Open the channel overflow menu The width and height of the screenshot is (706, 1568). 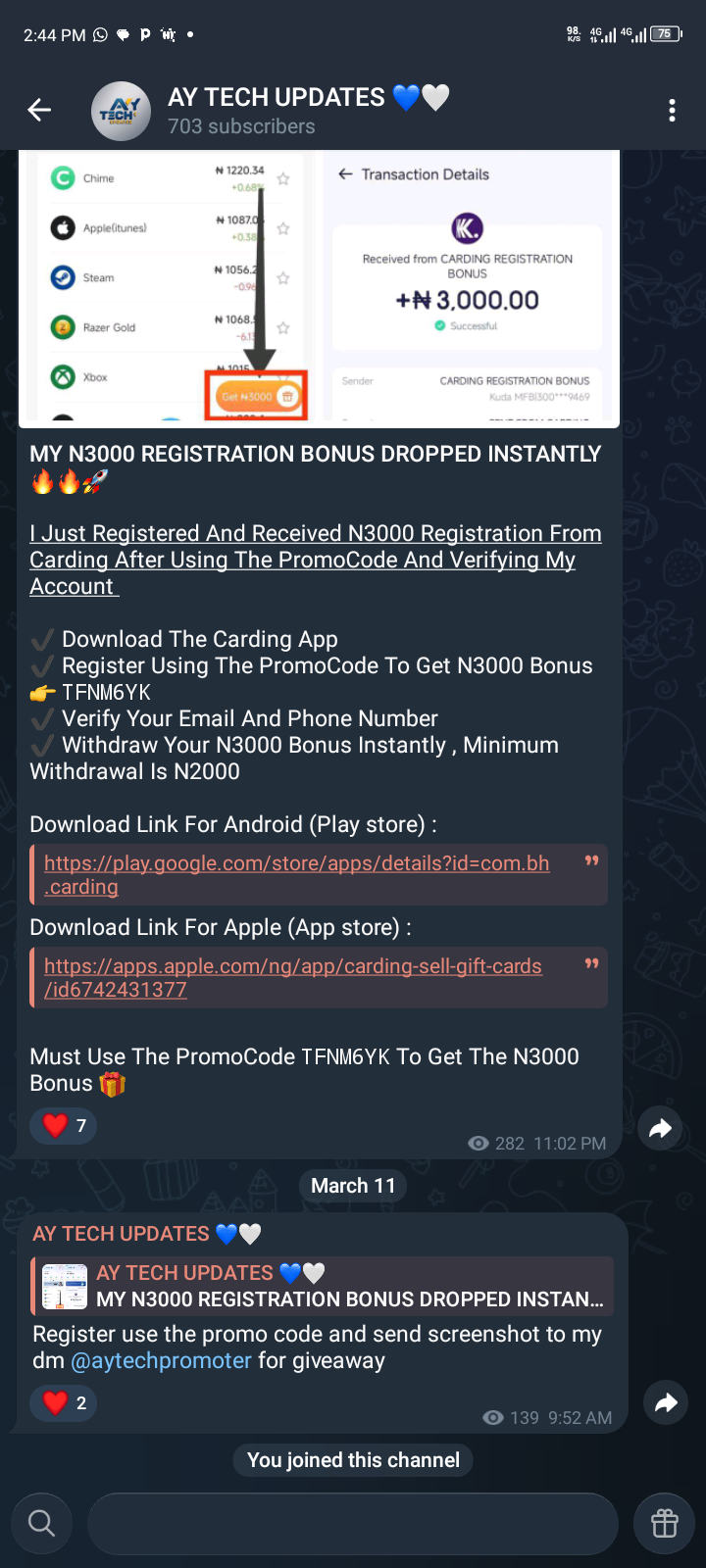click(x=672, y=110)
